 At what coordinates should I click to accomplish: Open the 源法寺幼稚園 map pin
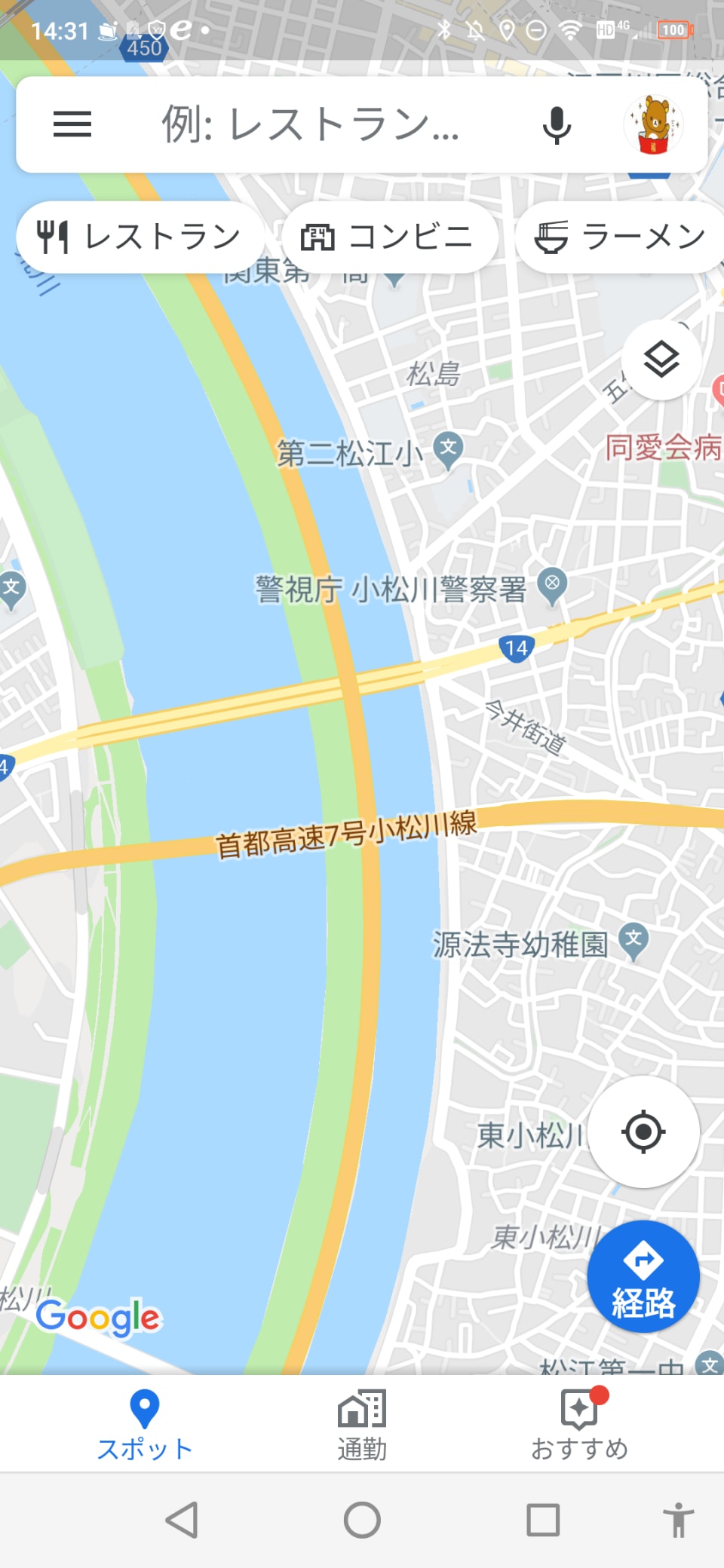633,941
